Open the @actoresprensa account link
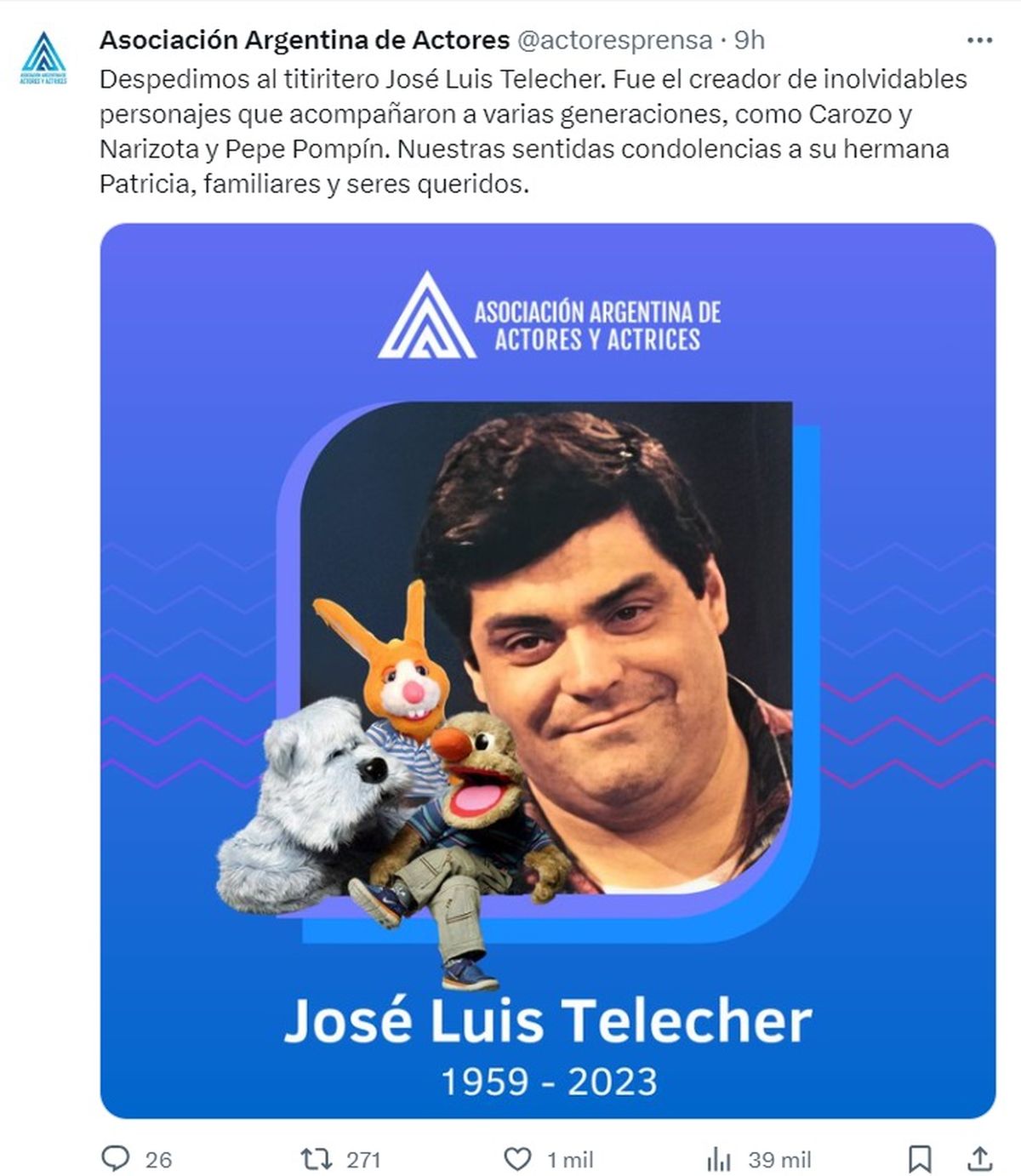The height and width of the screenshot is (1176, 1021). tap(614, 40)
